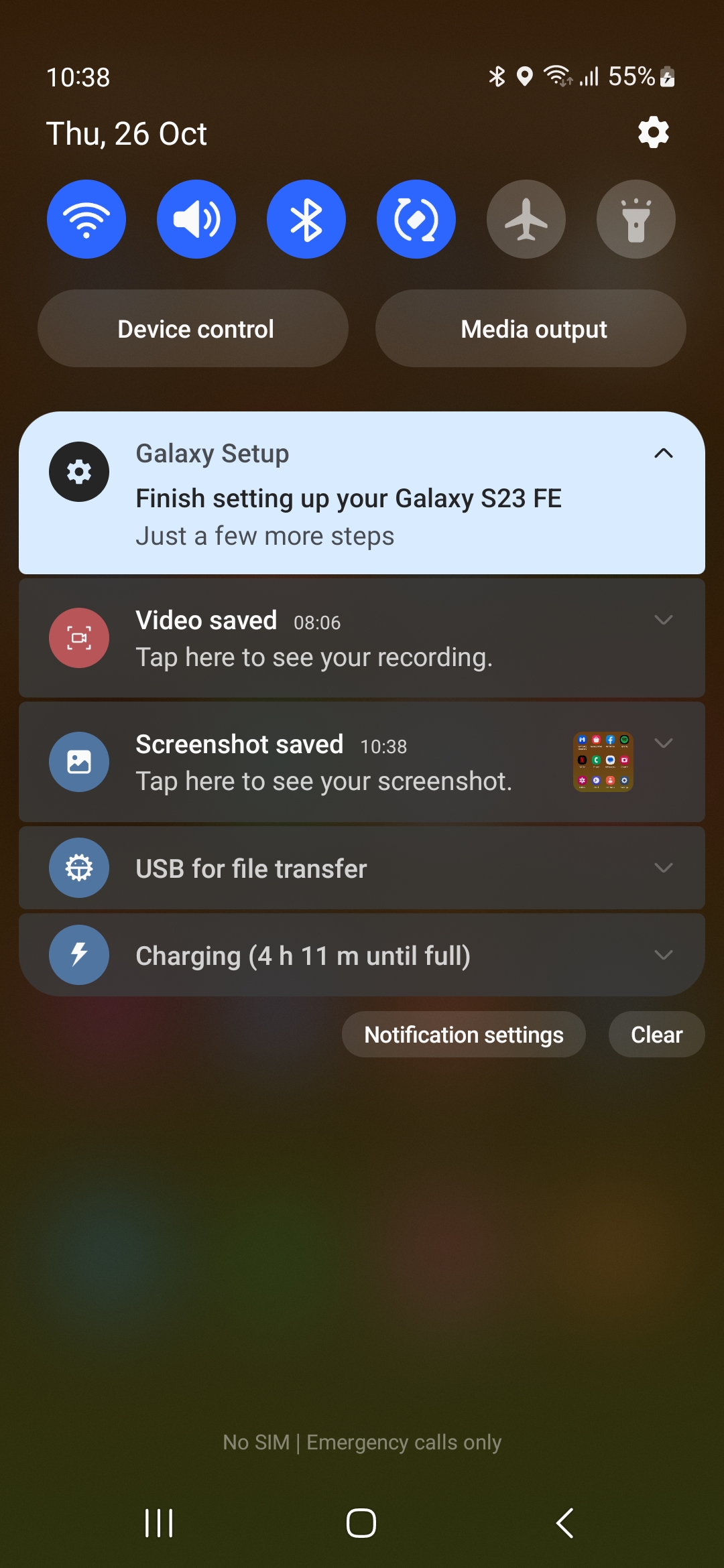
Task: Turn off the Wi-Fi quick toggle
Action: click(x=86, y=219)
